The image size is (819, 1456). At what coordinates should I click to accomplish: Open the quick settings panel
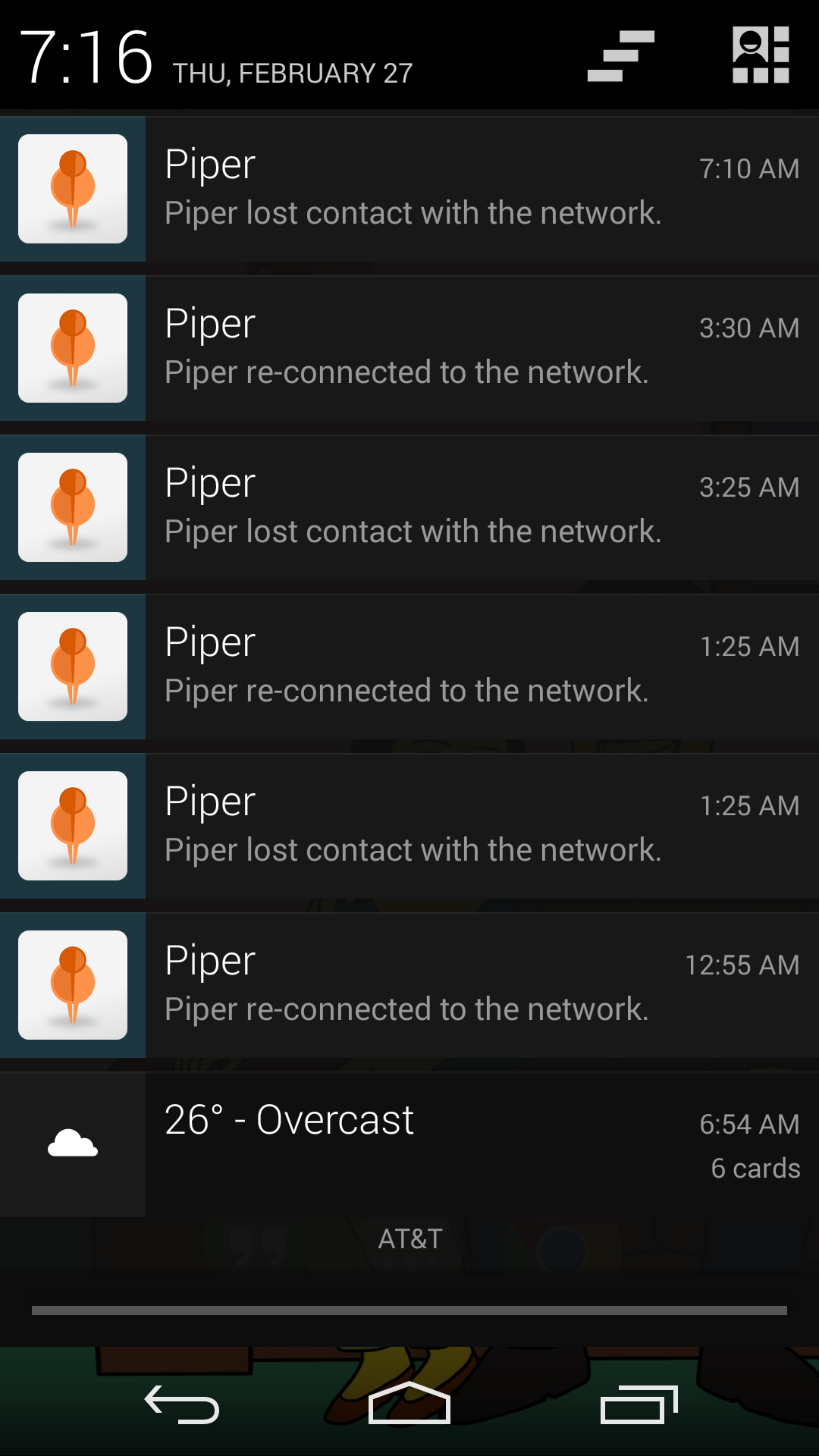tap(761, 55)
